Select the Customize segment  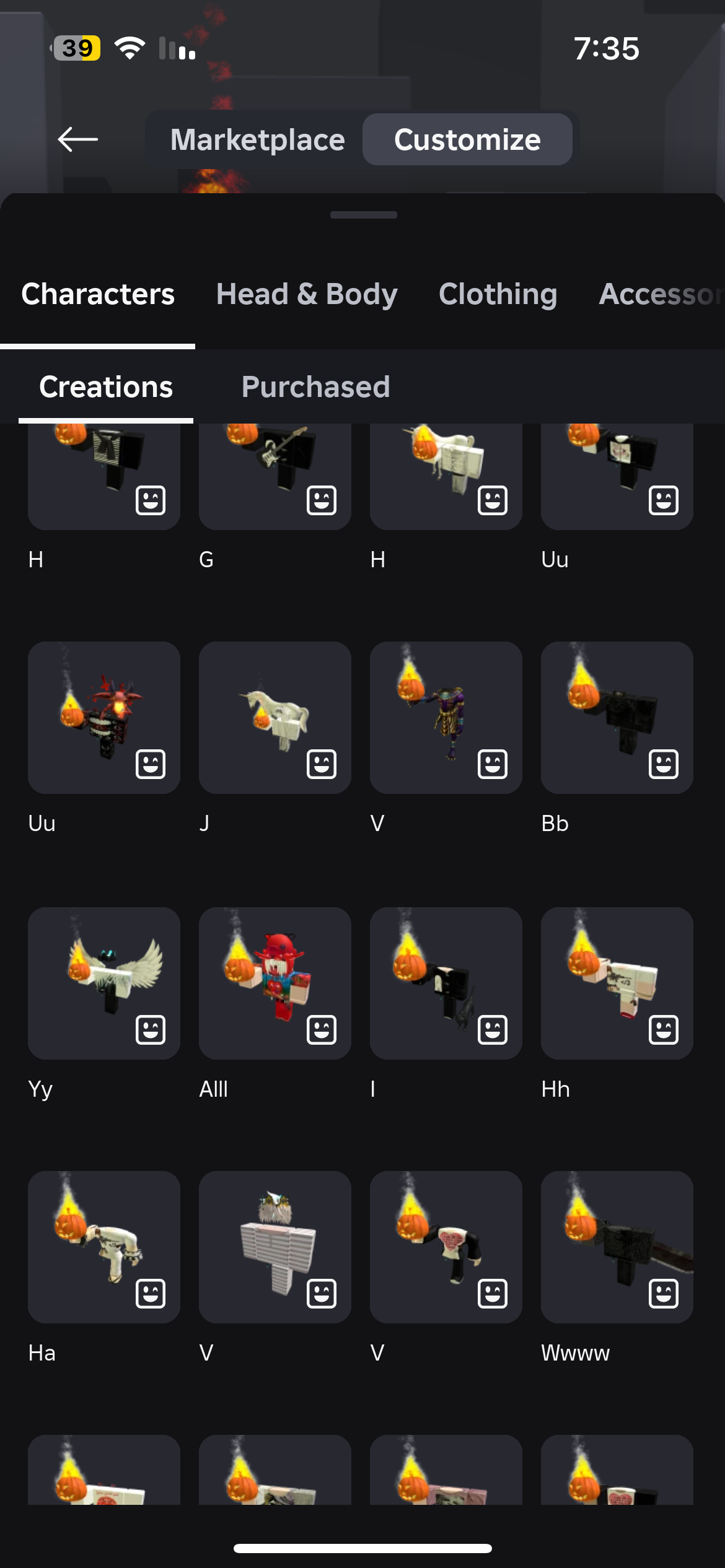pyautogui.click(x=467, y=139)
